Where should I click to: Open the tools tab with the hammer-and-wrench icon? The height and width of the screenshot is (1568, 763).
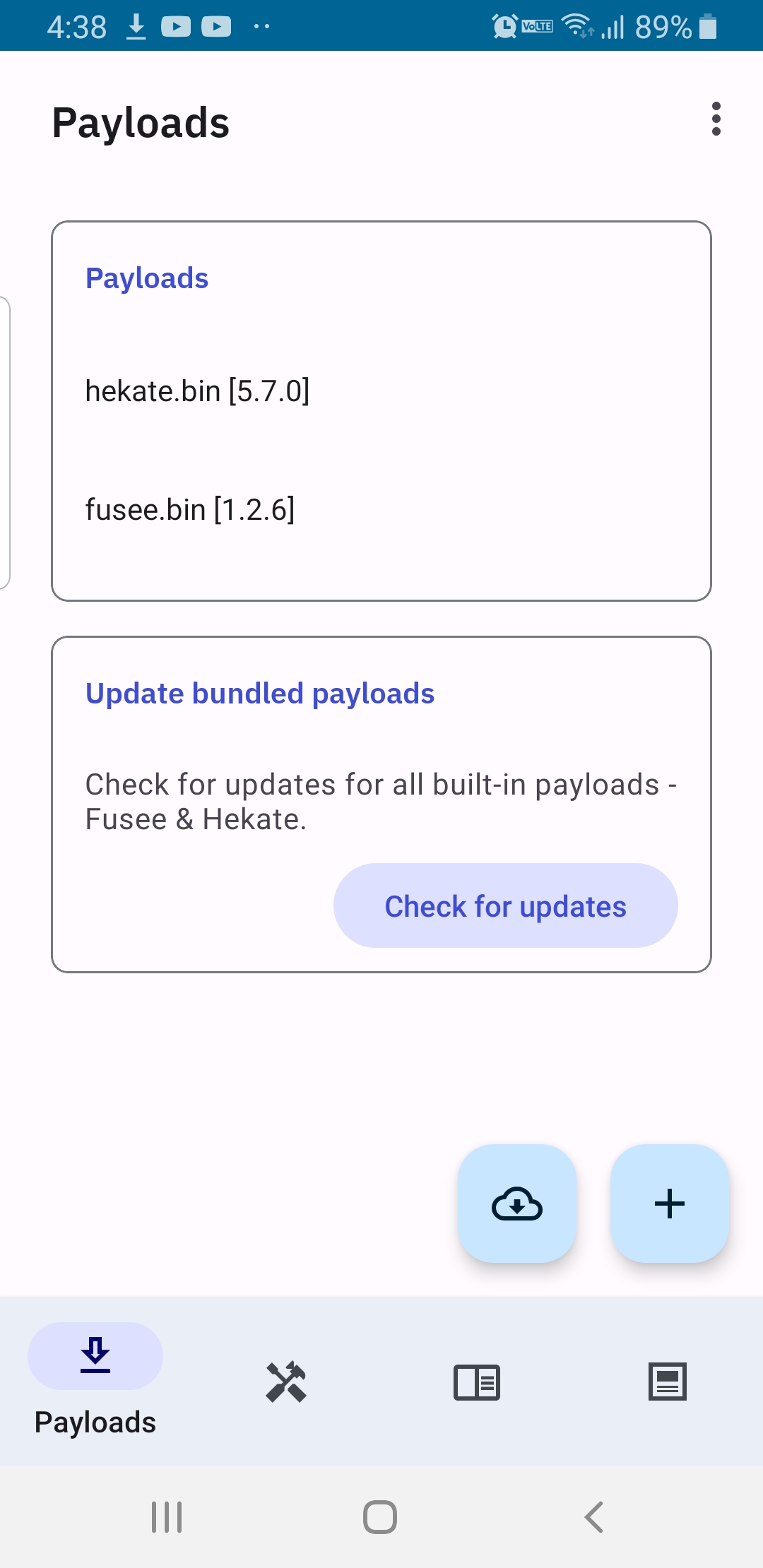click(286, 1382)
